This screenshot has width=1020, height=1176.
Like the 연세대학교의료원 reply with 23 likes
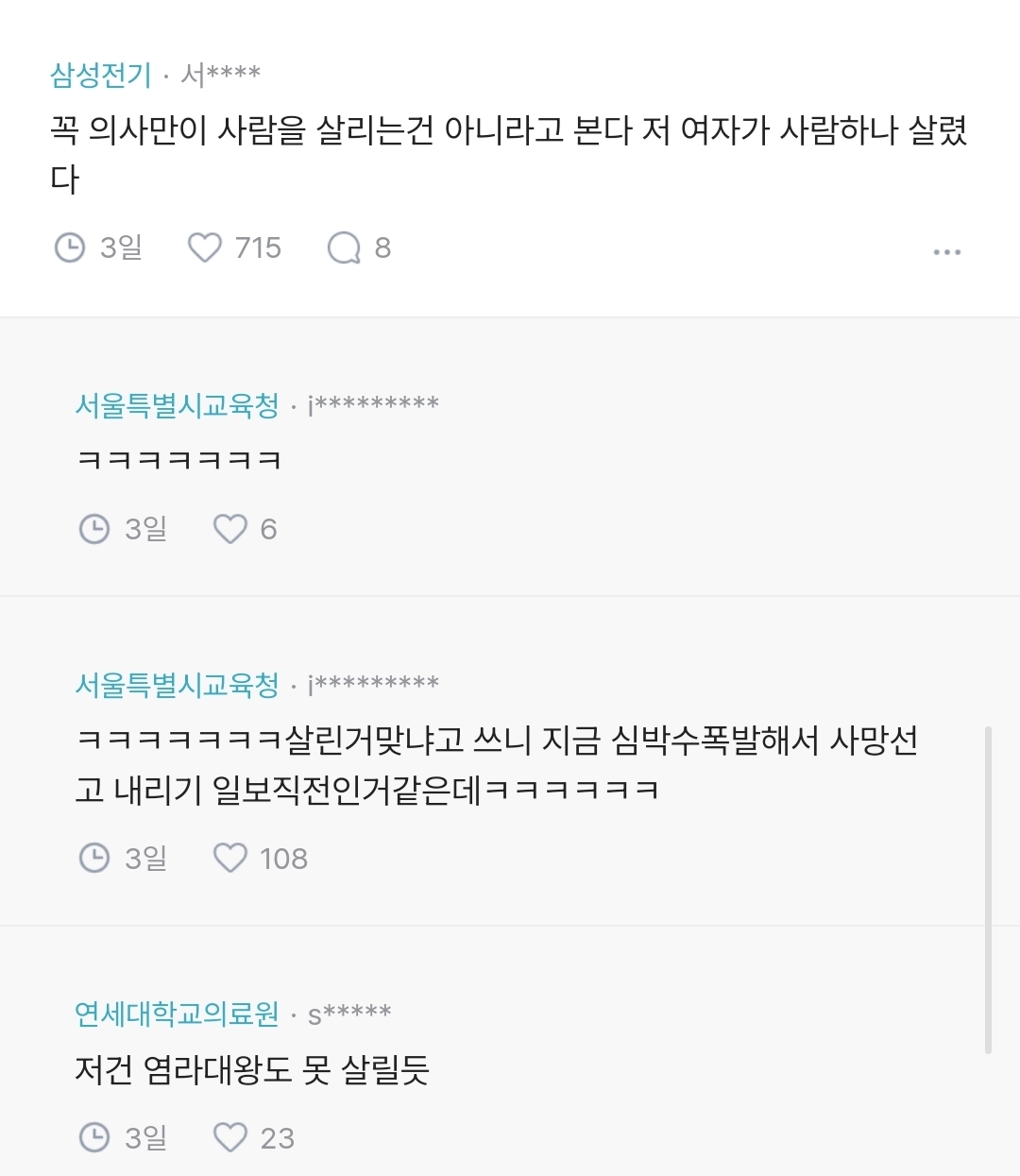[229, 1137]
